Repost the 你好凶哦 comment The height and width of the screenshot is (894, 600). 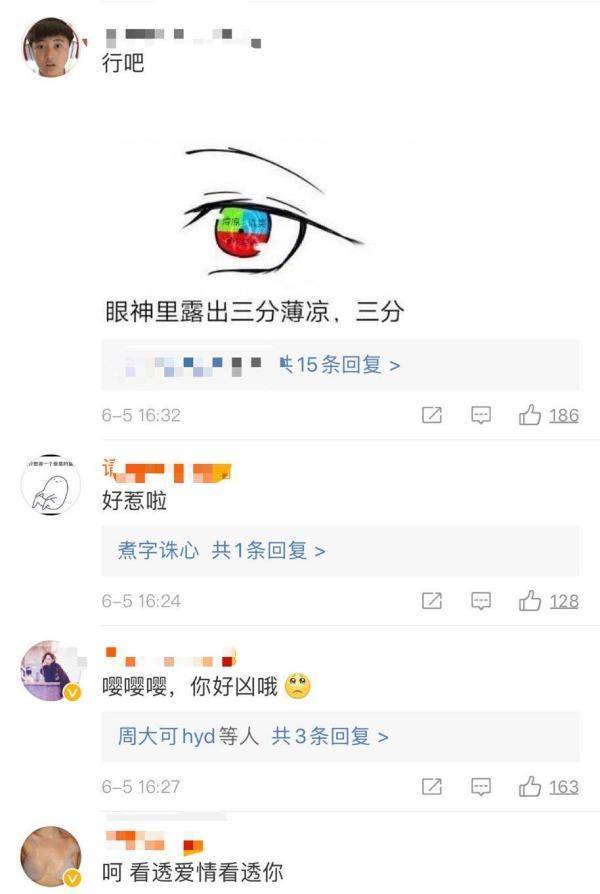[432, 787]
